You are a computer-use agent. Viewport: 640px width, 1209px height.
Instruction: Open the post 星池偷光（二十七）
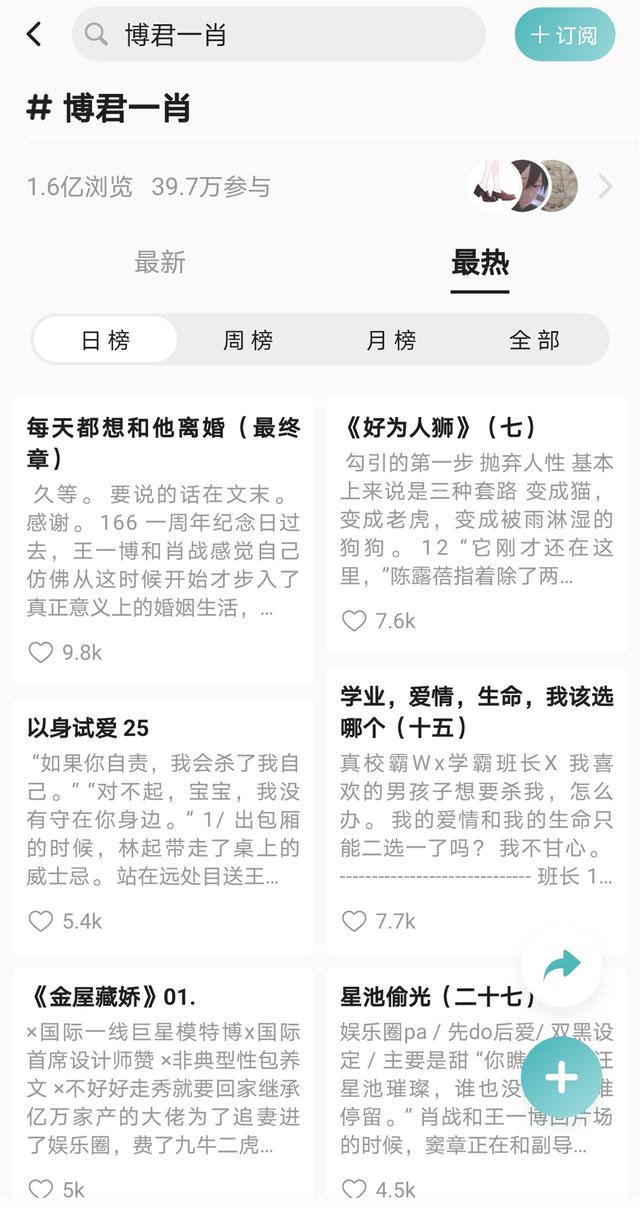point(430,997)
